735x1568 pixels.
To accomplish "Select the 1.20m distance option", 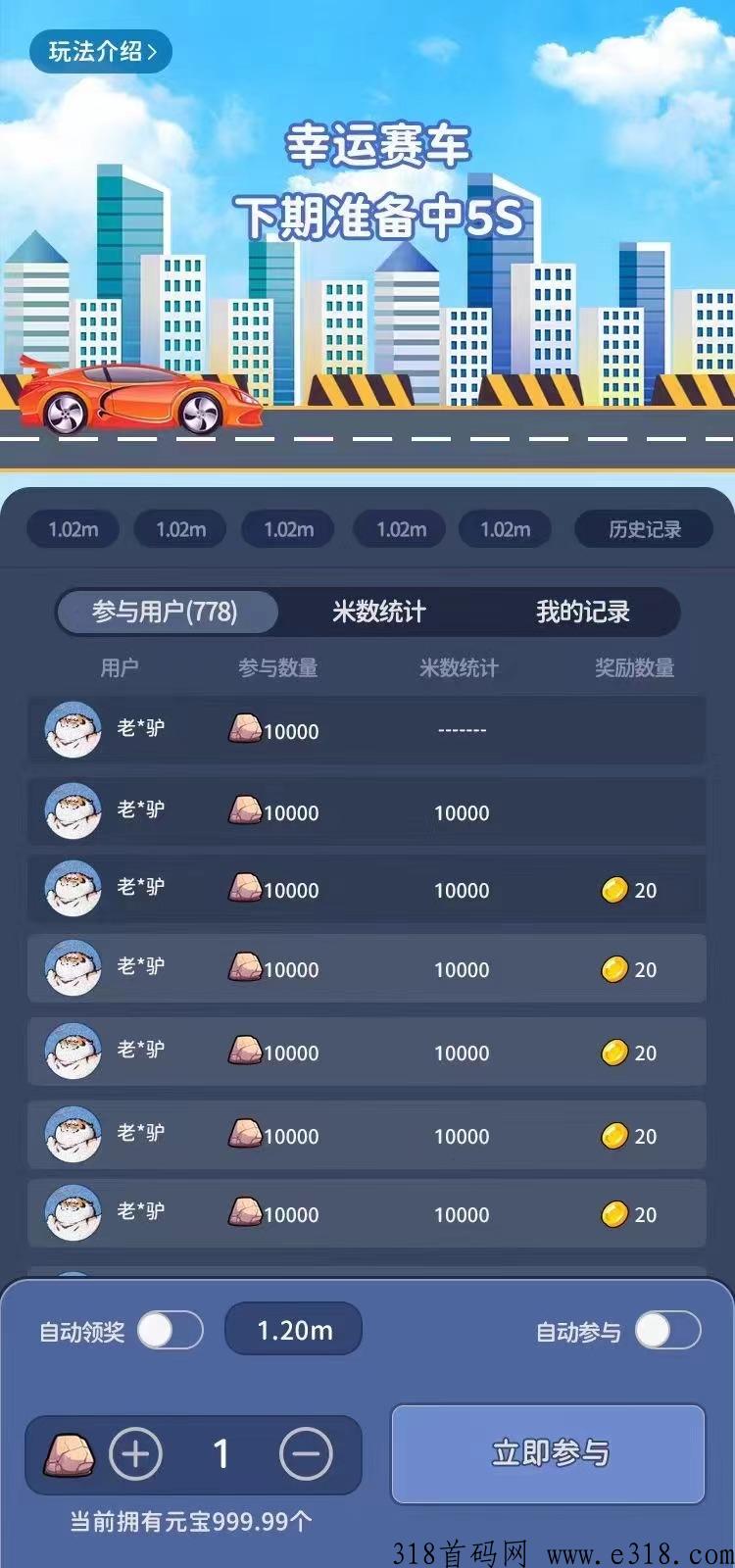I will click(x=294, y=1330).
